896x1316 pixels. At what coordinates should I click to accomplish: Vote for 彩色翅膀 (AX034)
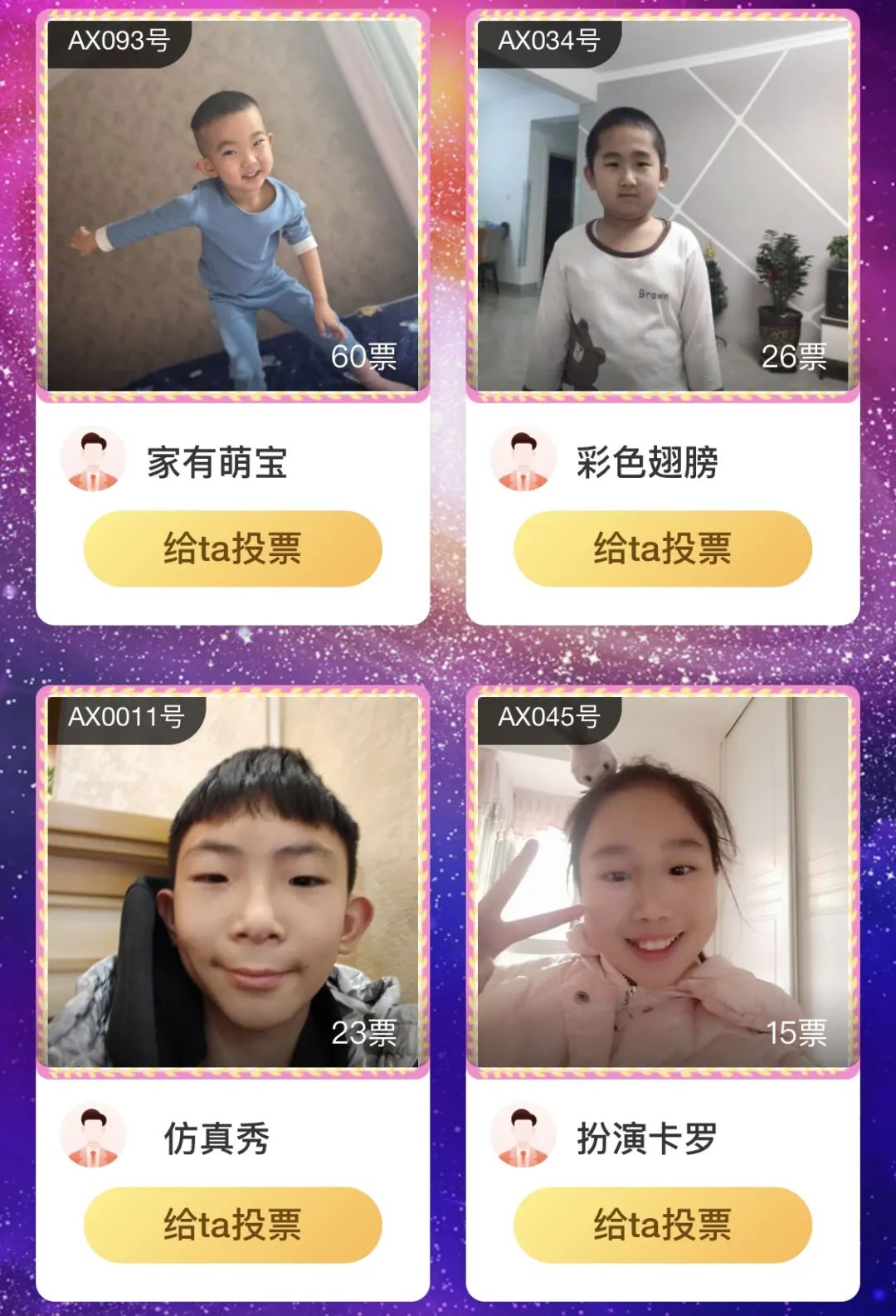coord(662,548)
